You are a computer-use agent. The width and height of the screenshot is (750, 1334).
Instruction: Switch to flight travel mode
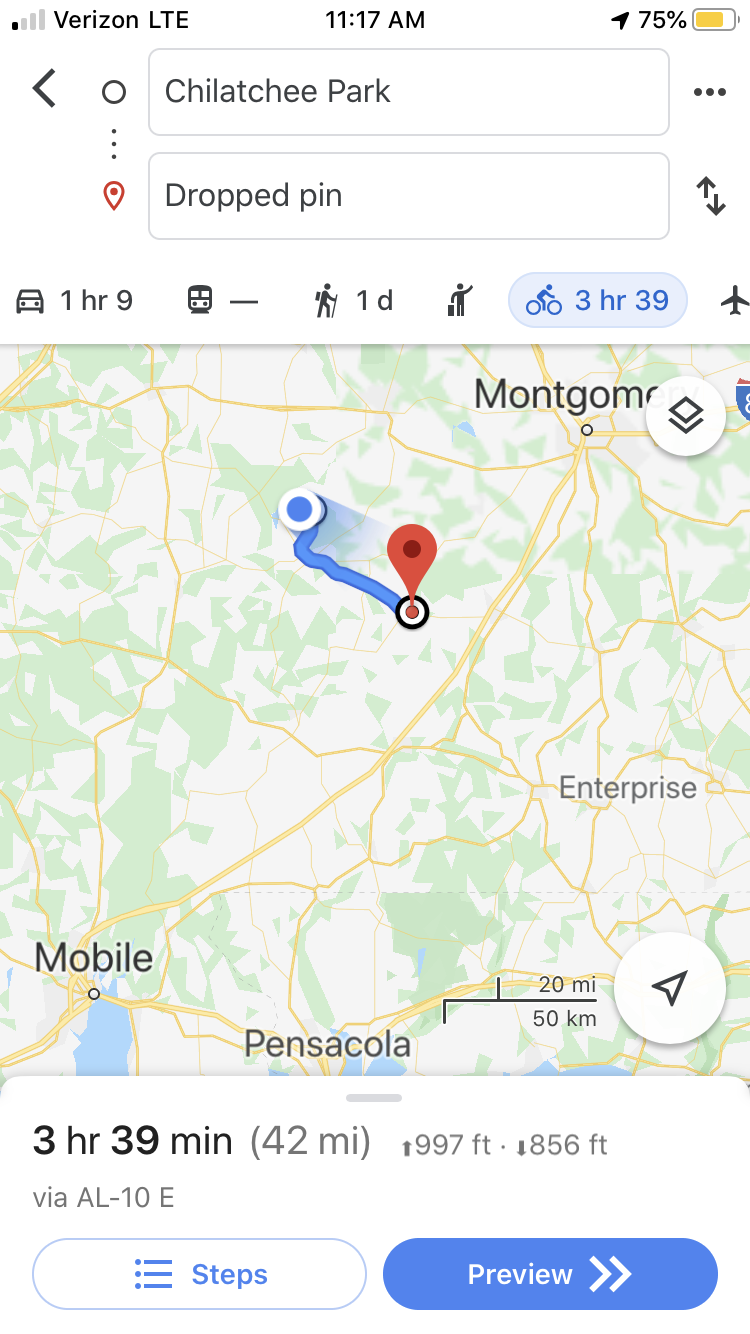[x=735, y=300]
